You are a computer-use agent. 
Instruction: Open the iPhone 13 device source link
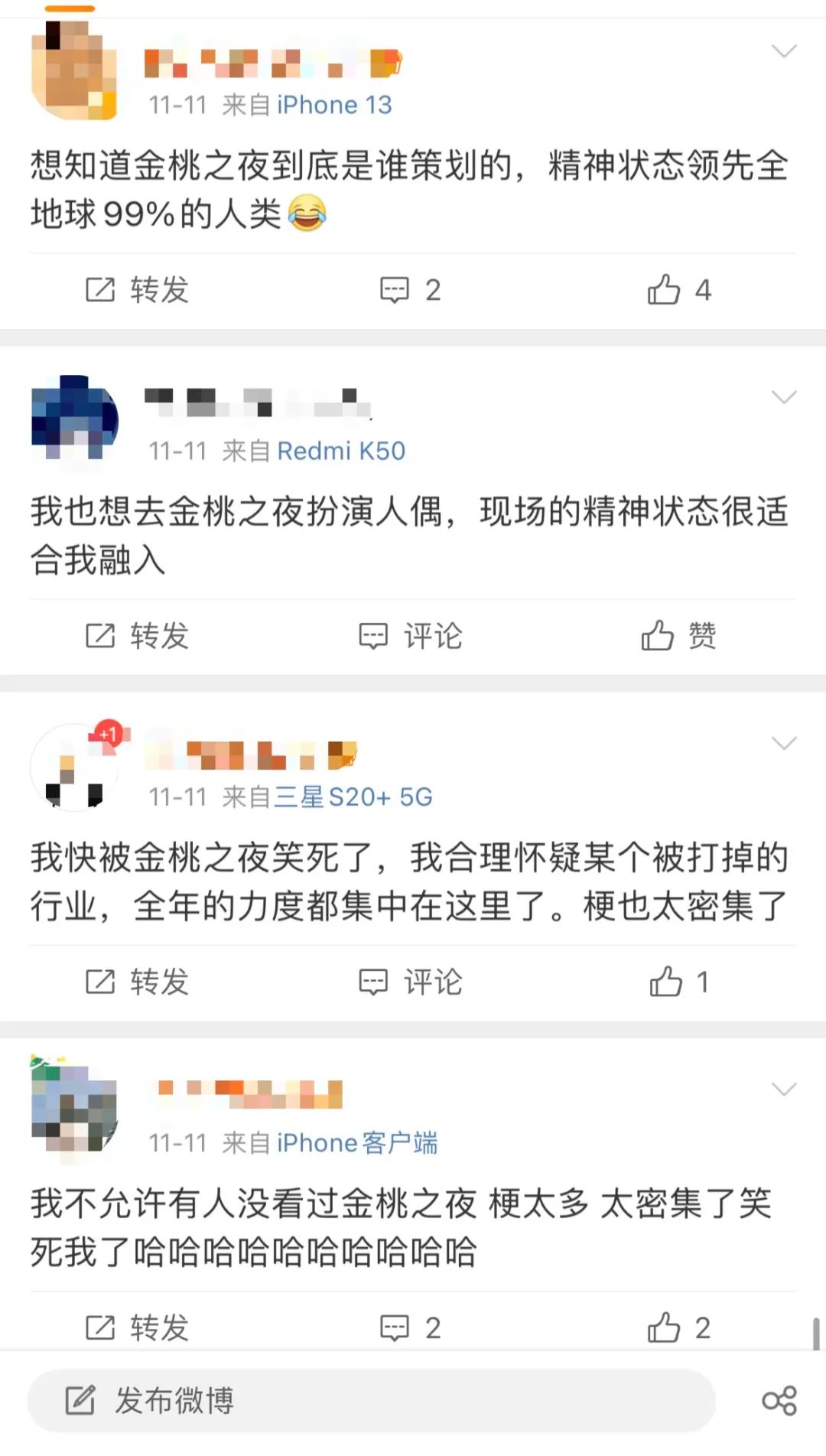tap(334, 105)
